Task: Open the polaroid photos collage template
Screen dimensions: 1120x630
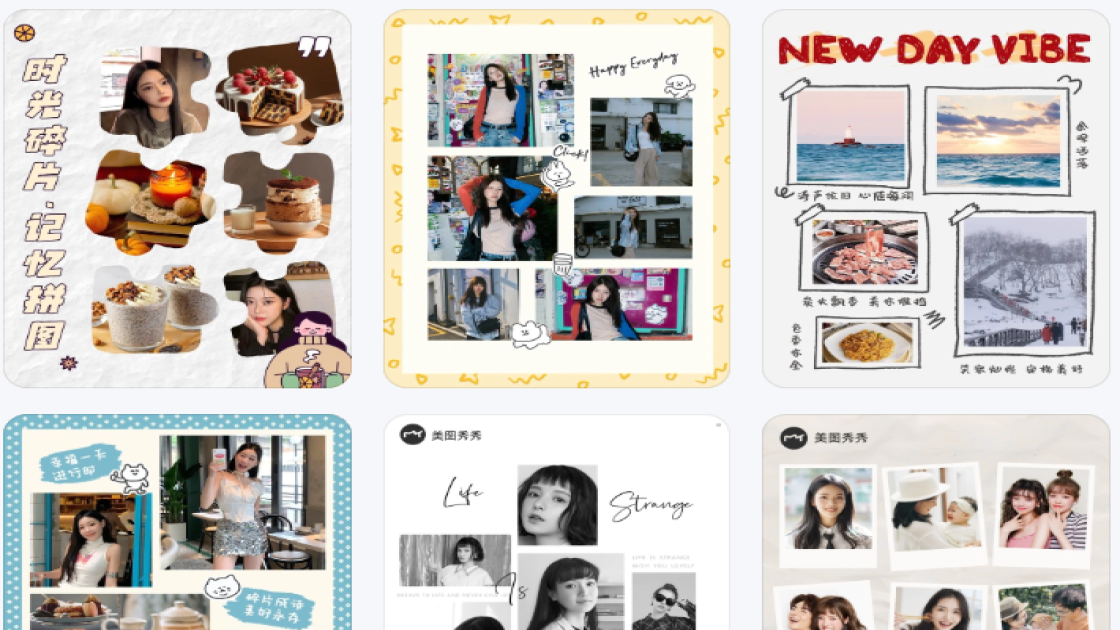Action: (x=936, y=522)
